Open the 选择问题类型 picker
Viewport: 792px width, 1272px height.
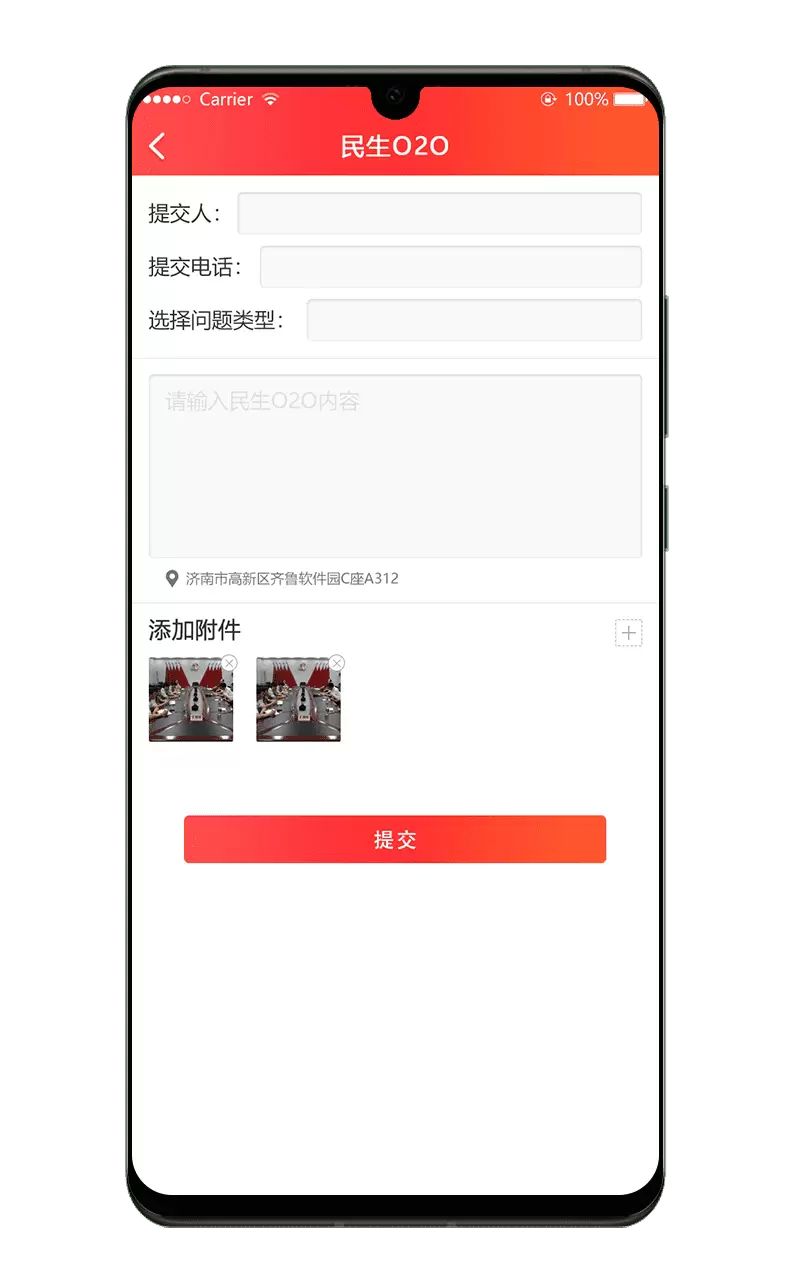tap(473, 320)
